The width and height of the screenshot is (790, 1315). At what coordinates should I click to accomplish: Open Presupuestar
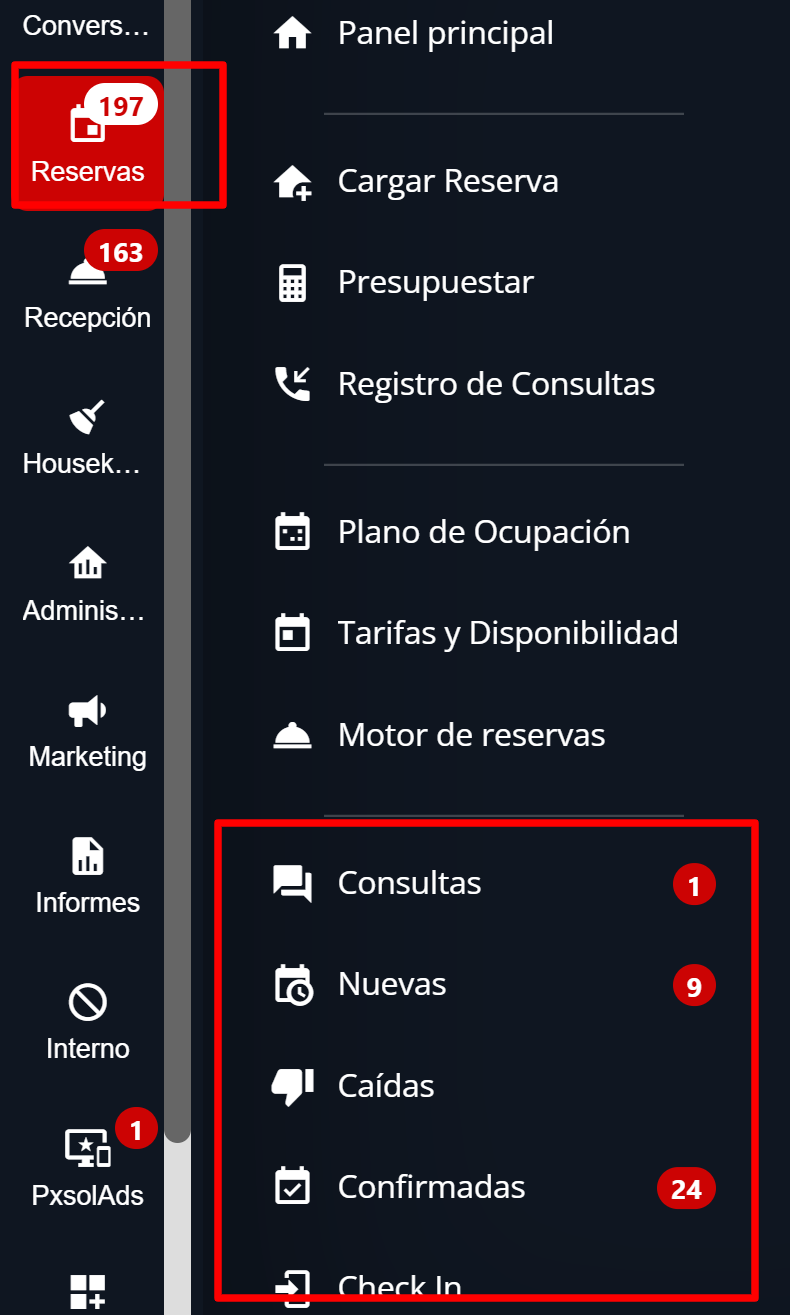(435, 283)
